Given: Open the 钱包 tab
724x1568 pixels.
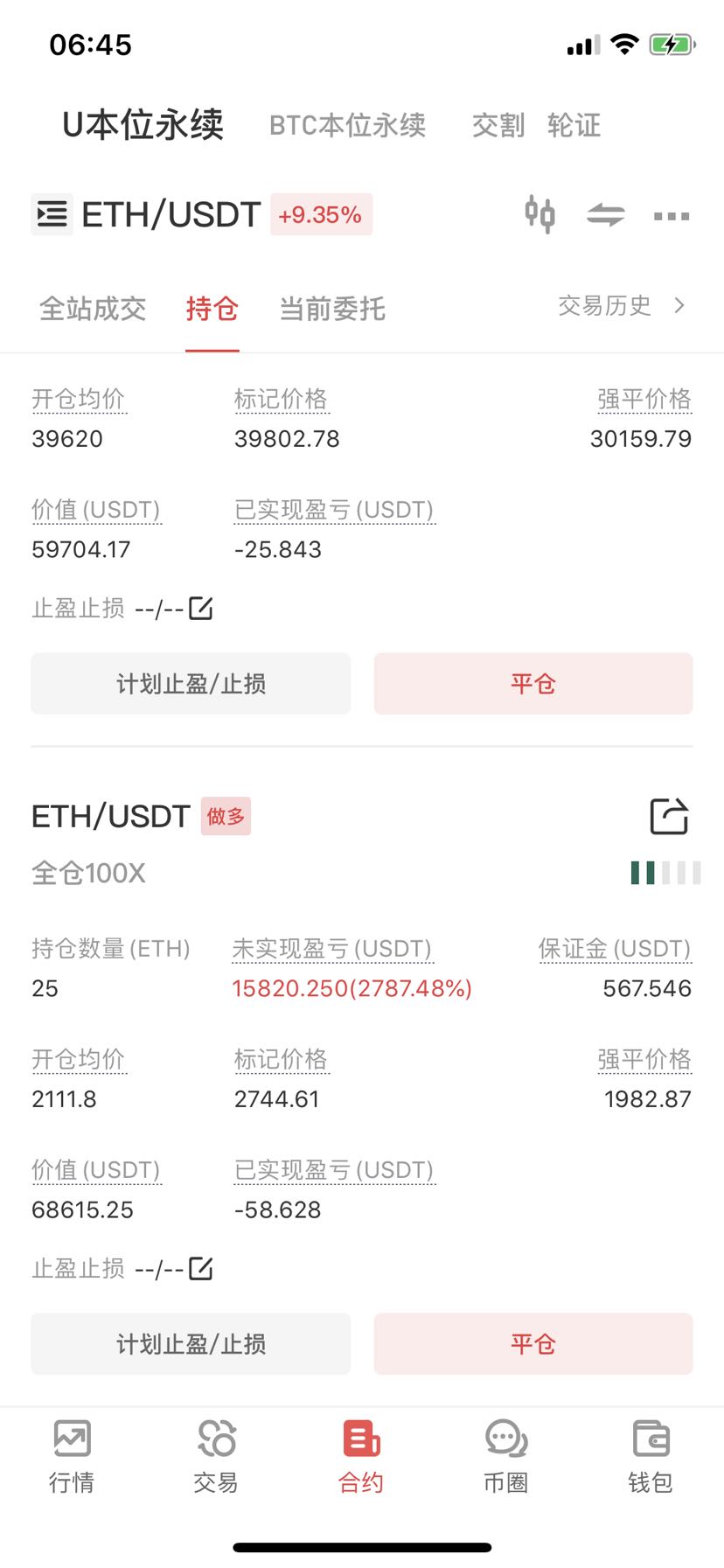Looking at the screenshot, I should (651, 1456).
